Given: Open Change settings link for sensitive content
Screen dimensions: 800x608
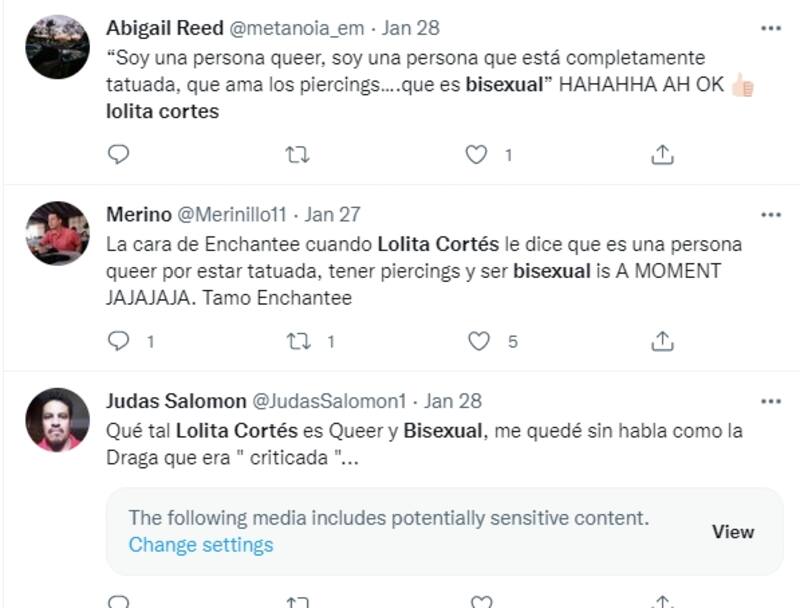Looking at the screenshot, I should [200, 545].
